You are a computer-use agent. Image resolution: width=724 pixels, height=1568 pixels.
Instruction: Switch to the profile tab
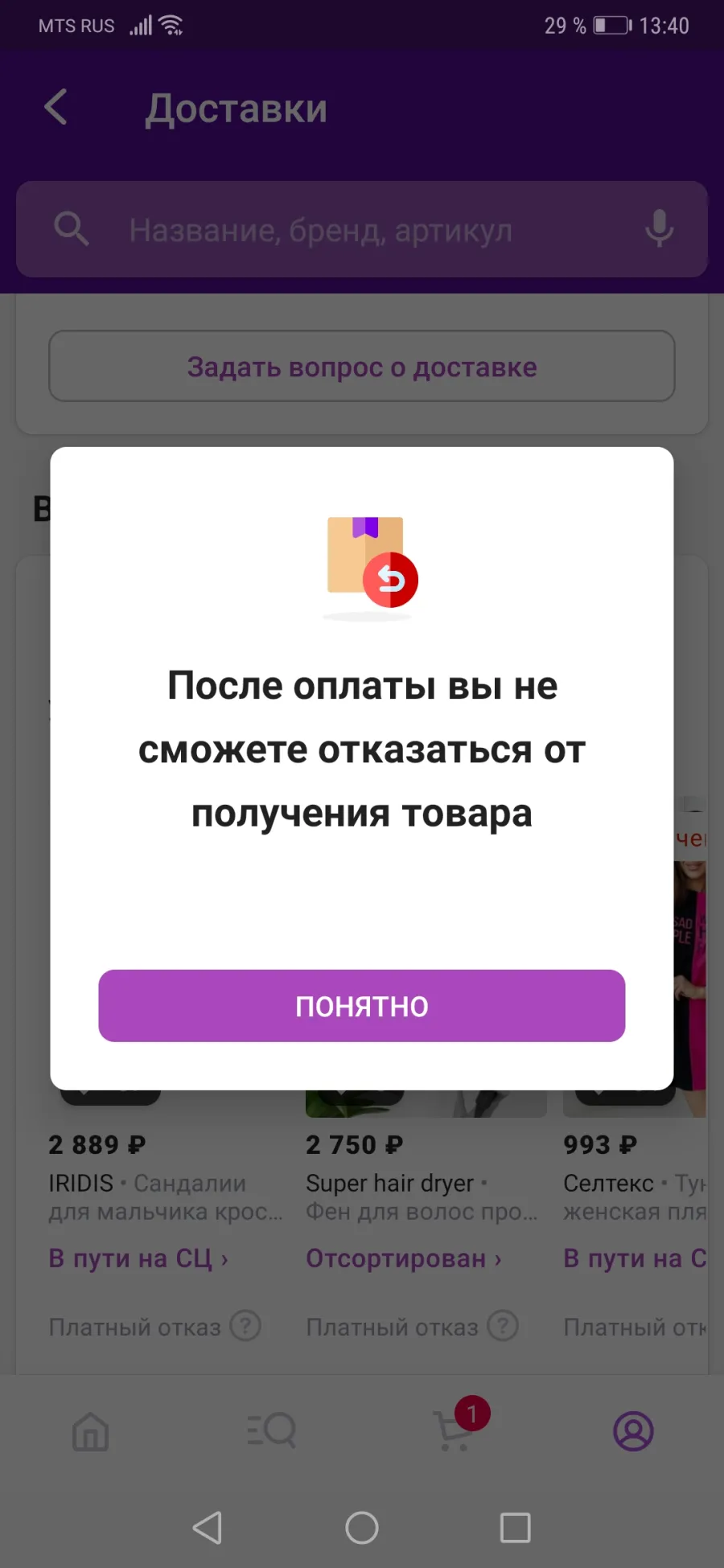[x=634, y=1431]
